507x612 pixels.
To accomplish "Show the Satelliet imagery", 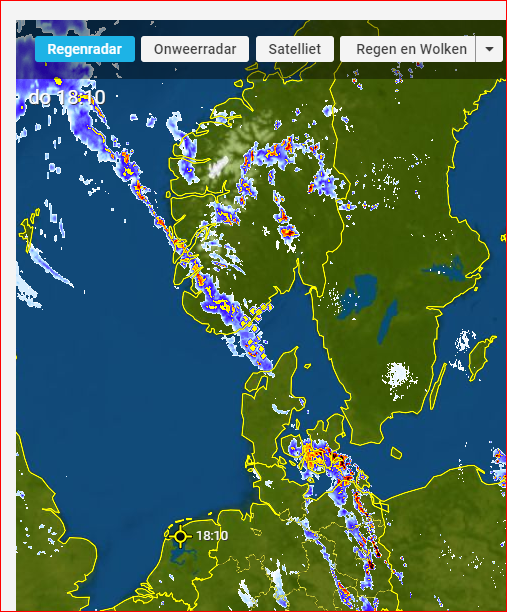I will [295, 49].
